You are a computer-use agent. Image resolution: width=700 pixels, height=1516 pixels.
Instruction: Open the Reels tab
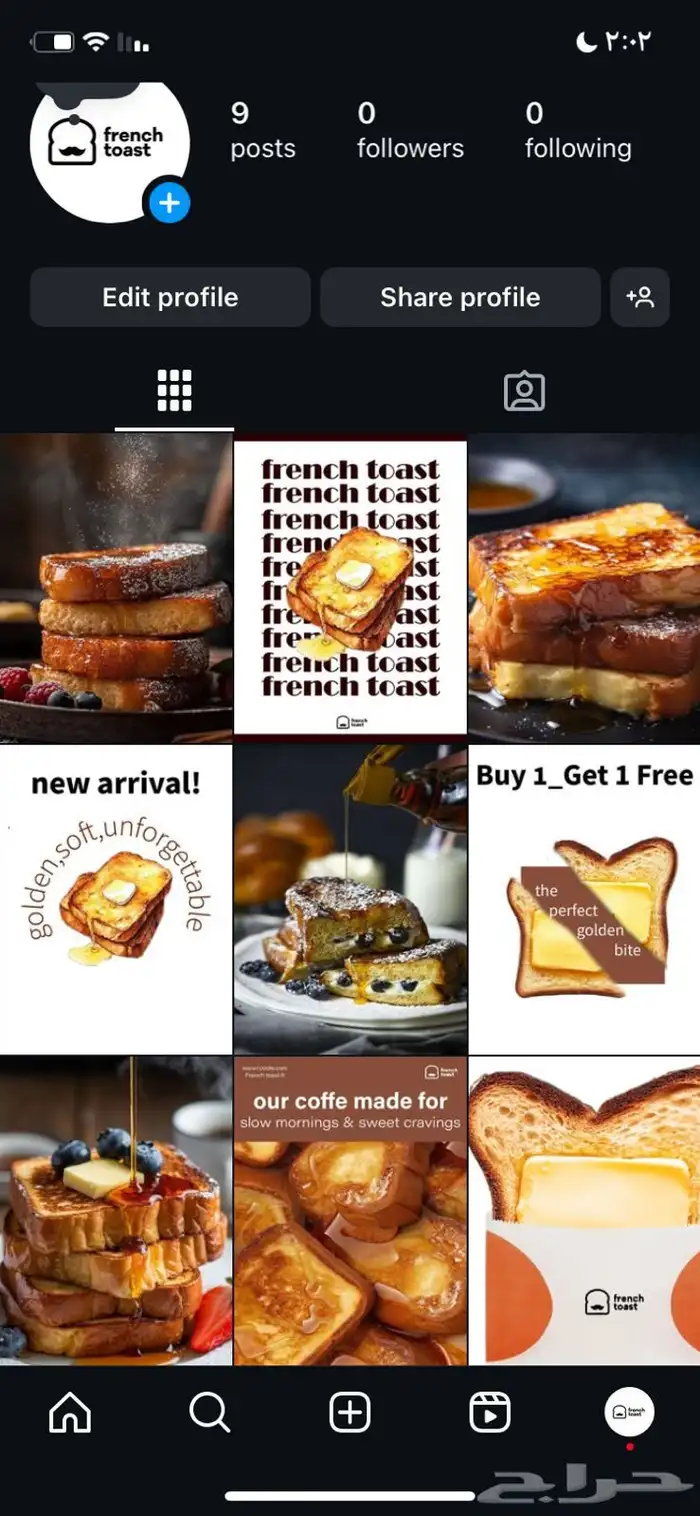(x=490, y=1413)
